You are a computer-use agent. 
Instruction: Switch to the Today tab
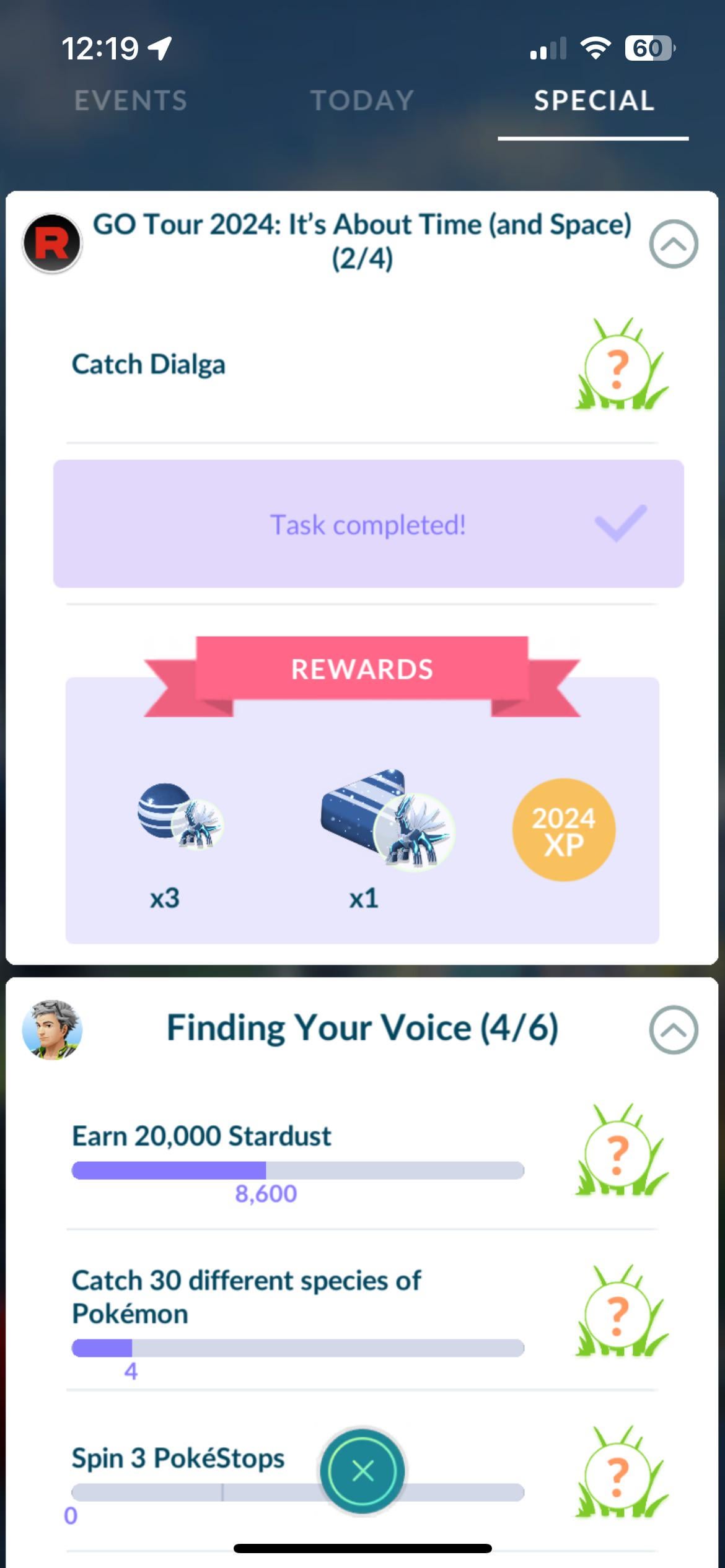click(x=362, y=100)
